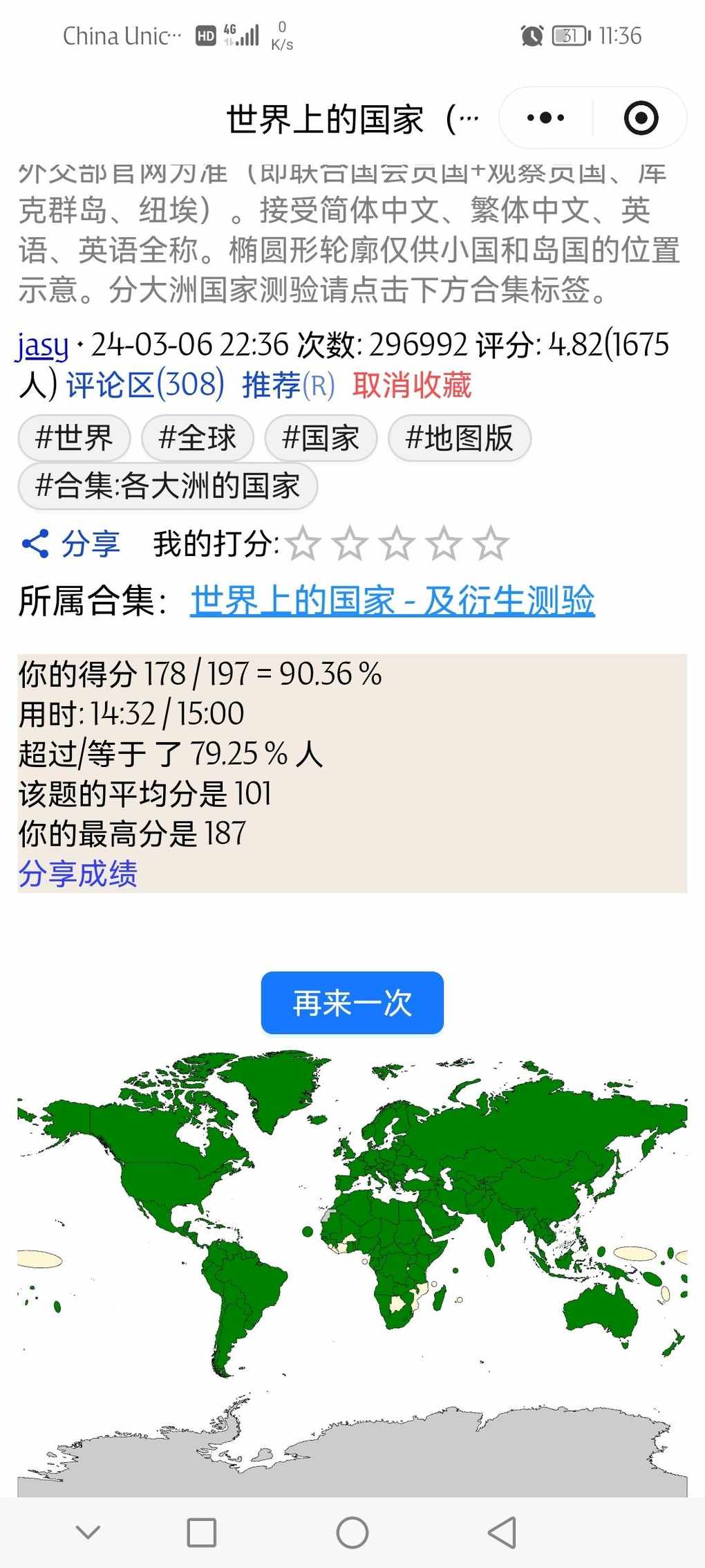Image resolution: width=705 pixels, height=1568 pixels.
Task: Tap 分享成绩 to share your score
Action: [78, 874]
